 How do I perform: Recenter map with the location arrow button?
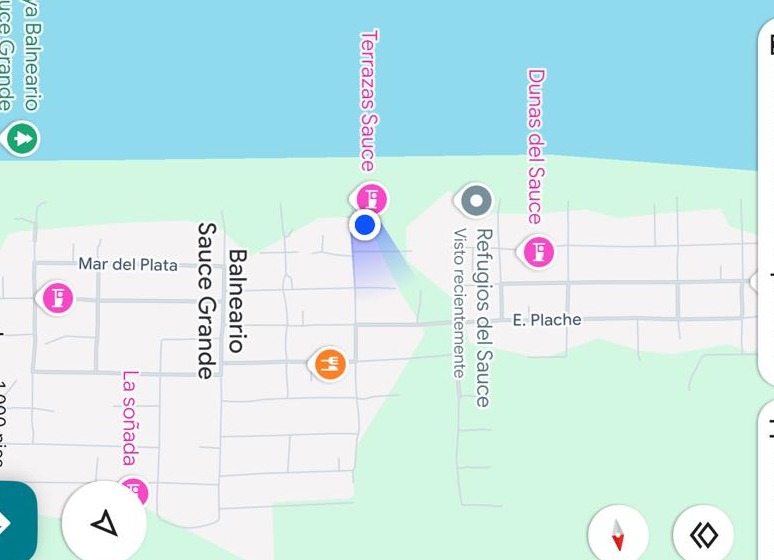tap(104, 522)
